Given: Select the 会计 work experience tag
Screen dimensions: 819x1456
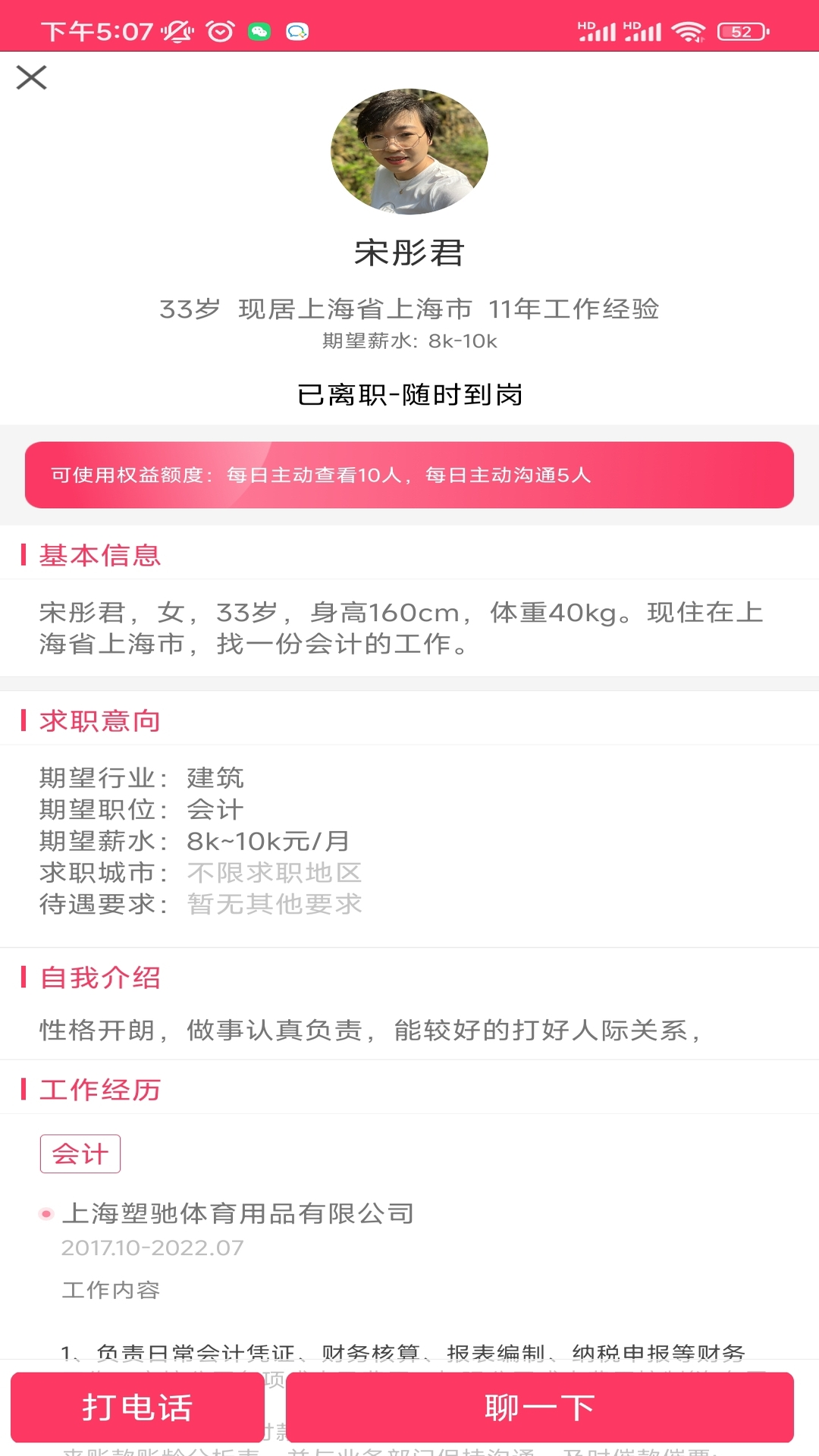Looking at the screenshot, I should (x=80, y=1153).
